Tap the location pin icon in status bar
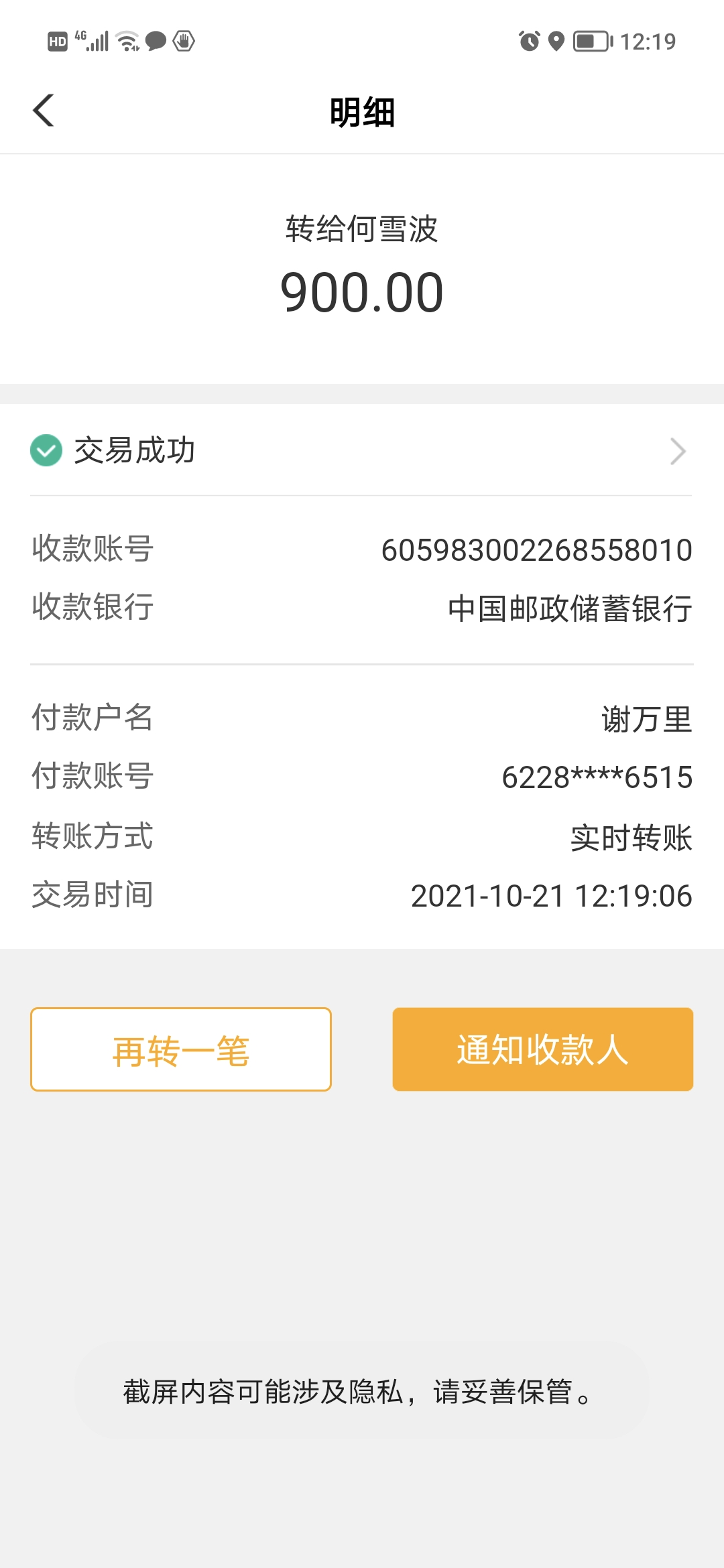This screenshot has height=1568, width=724. coord(556,42)
